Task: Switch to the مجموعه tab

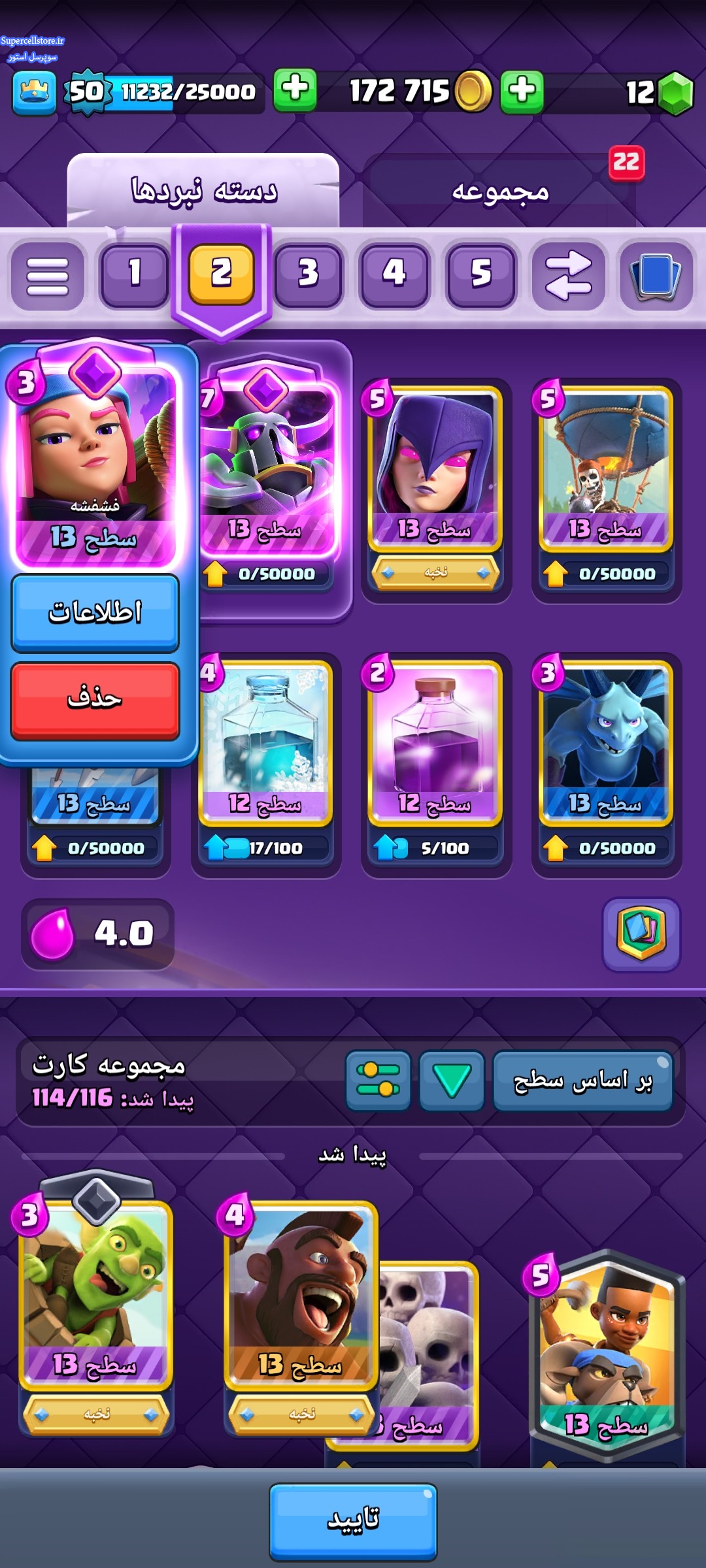Action: coord(500,191)
